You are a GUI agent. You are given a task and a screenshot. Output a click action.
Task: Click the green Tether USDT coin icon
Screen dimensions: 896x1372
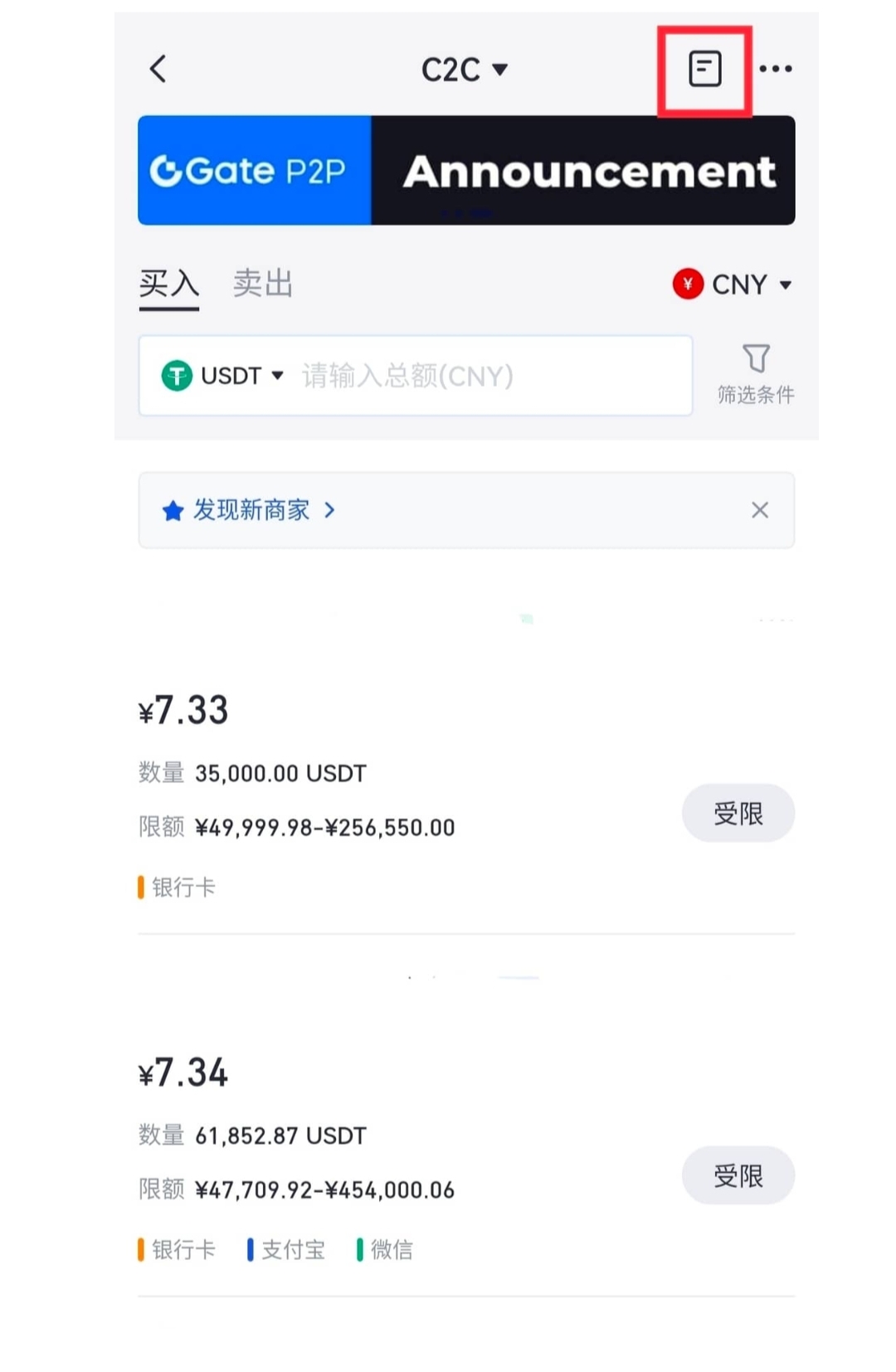(x=179, y=376)
